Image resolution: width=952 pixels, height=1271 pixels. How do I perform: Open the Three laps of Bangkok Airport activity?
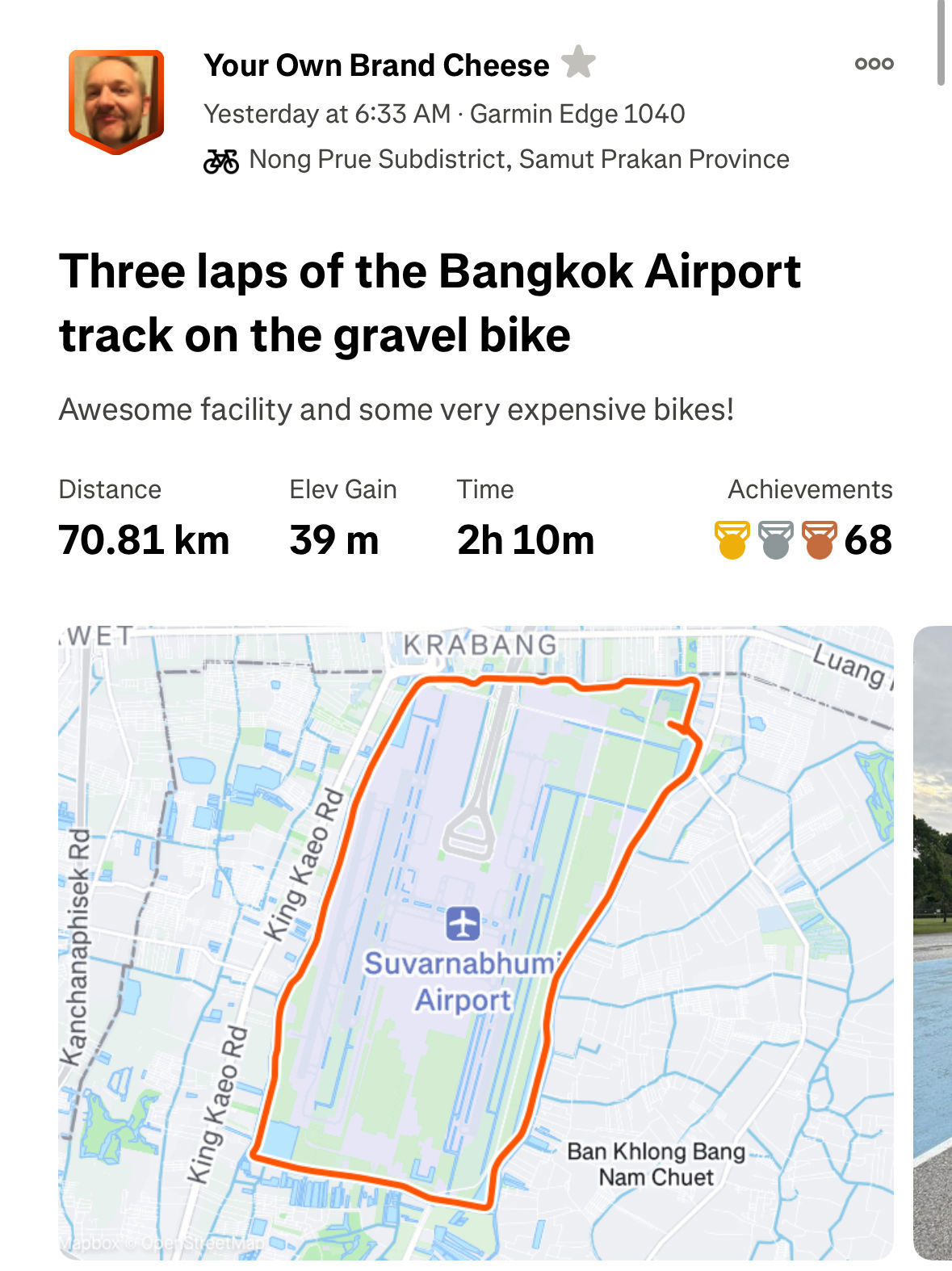[x=429, y=303]
